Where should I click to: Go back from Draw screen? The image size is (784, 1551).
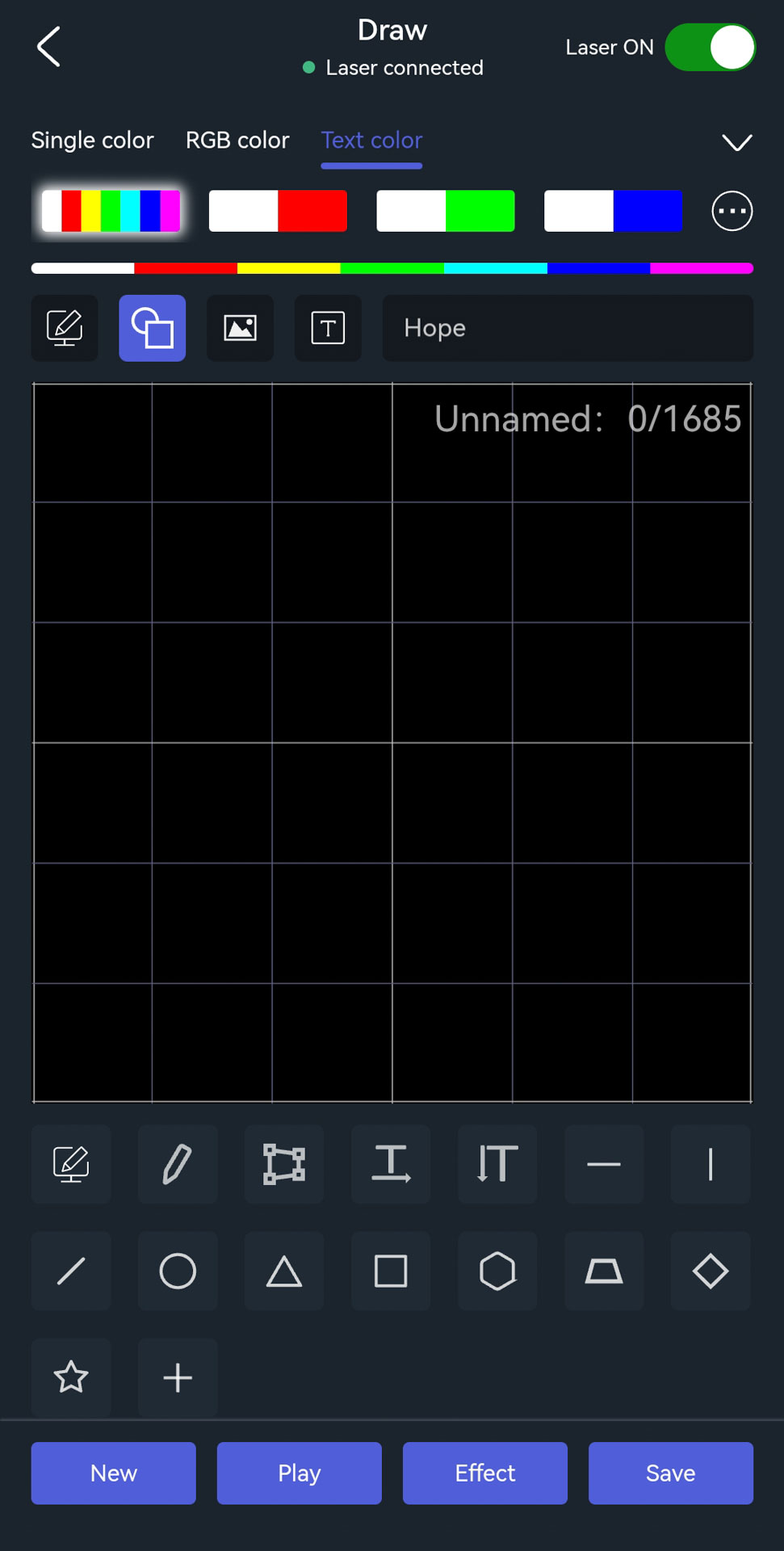point(49,47)
